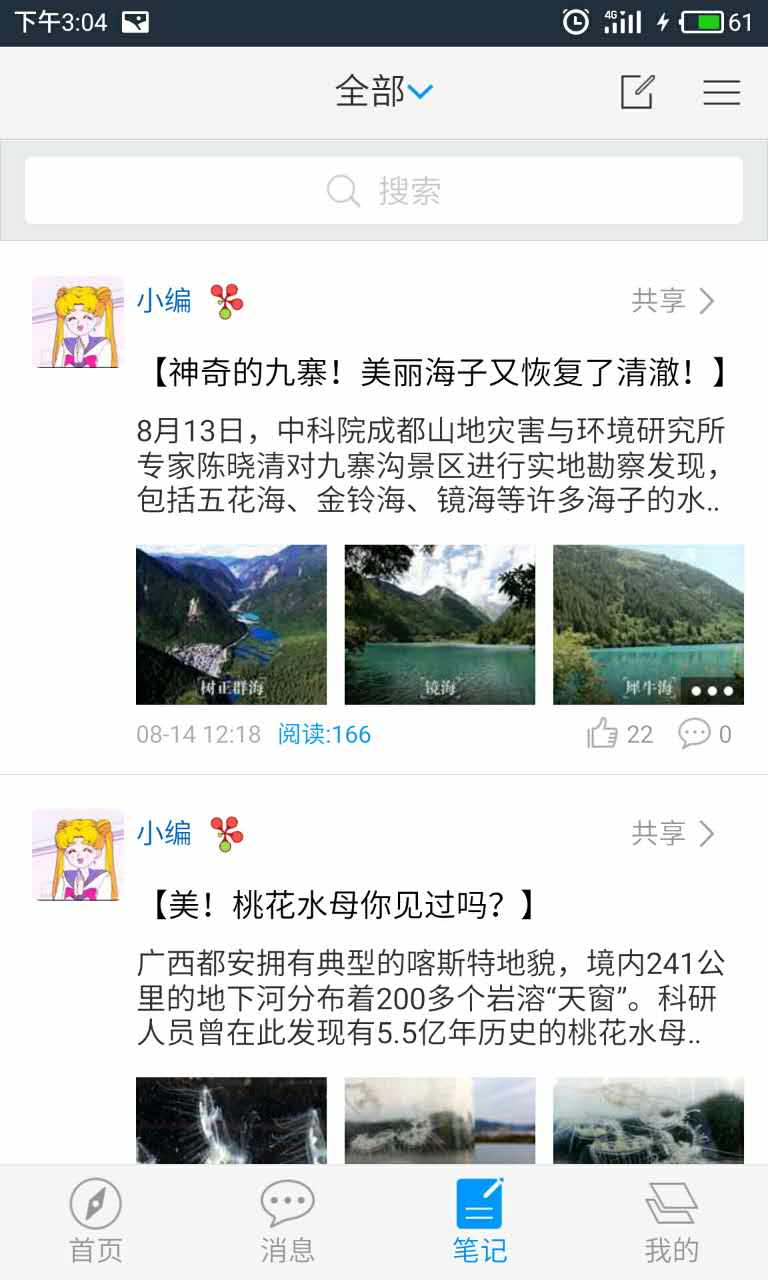
Task: Open the 神奇的九寨 post
Action: (438, 373)
